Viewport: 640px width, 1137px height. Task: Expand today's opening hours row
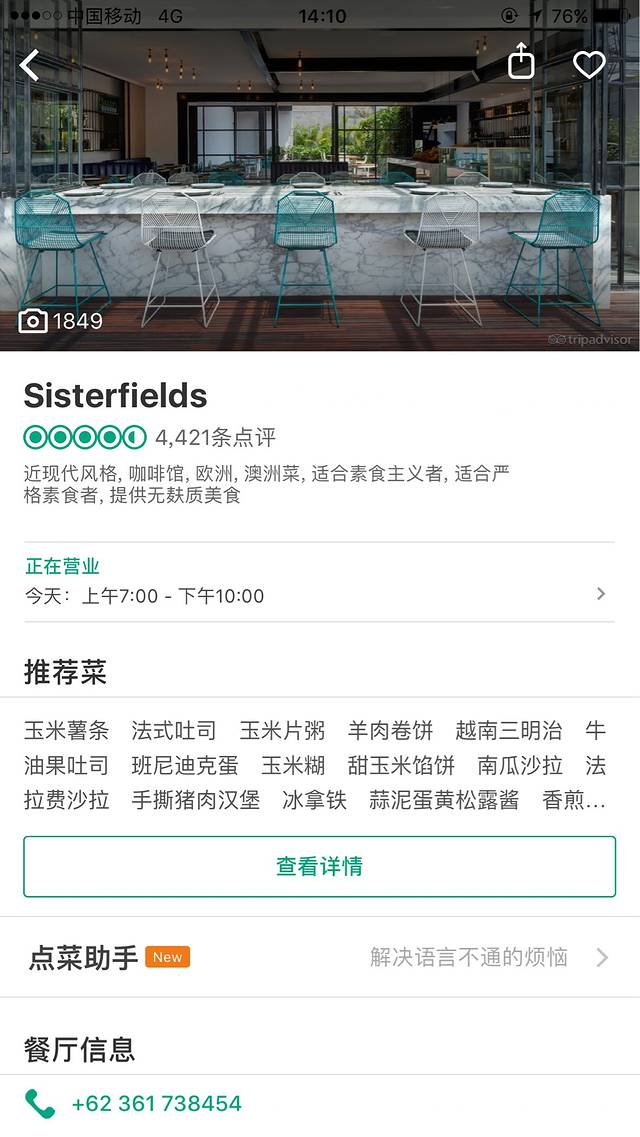click(319, 583)
